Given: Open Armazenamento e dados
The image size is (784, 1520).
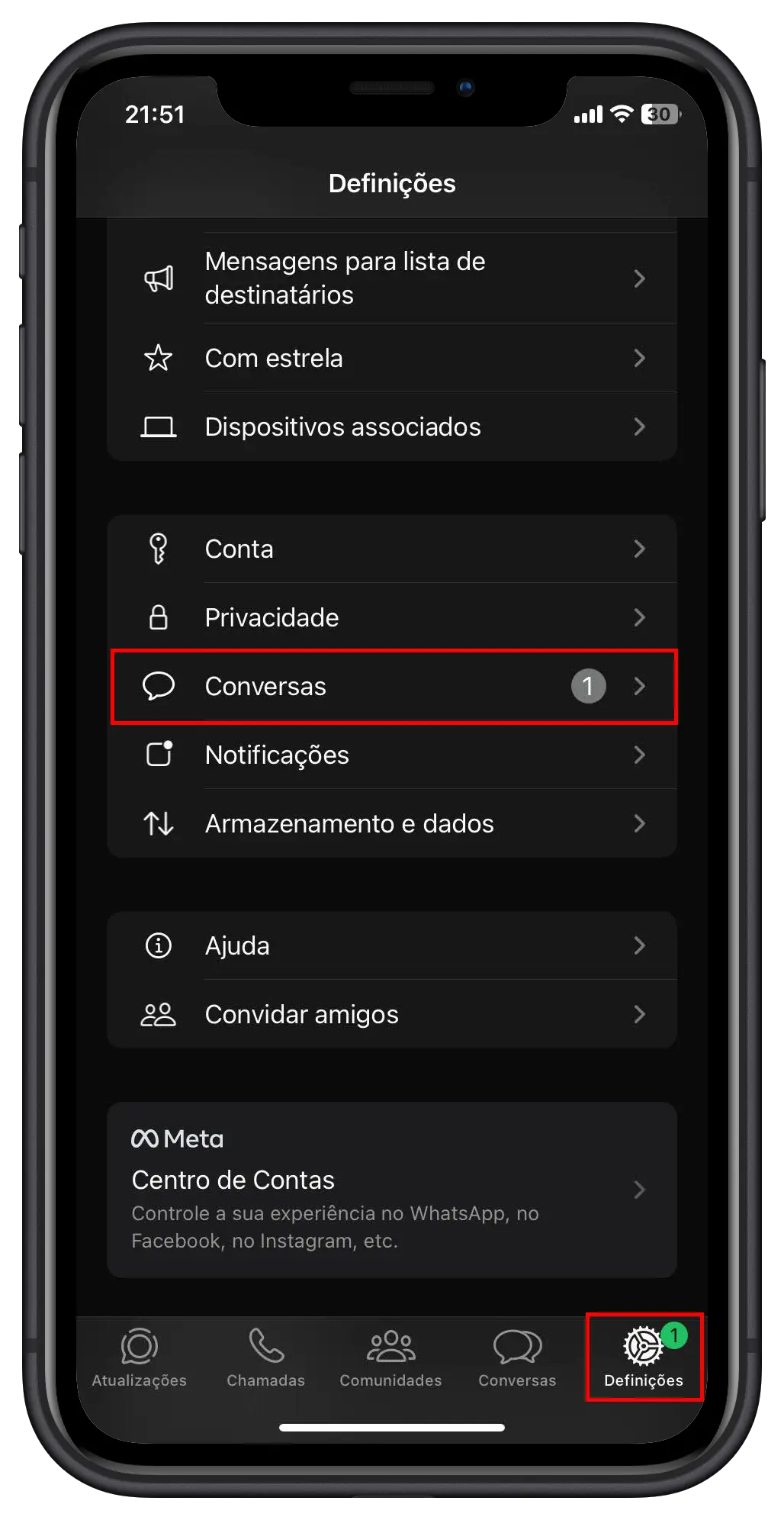Looking at the screenshot, I should click(392, 823).
